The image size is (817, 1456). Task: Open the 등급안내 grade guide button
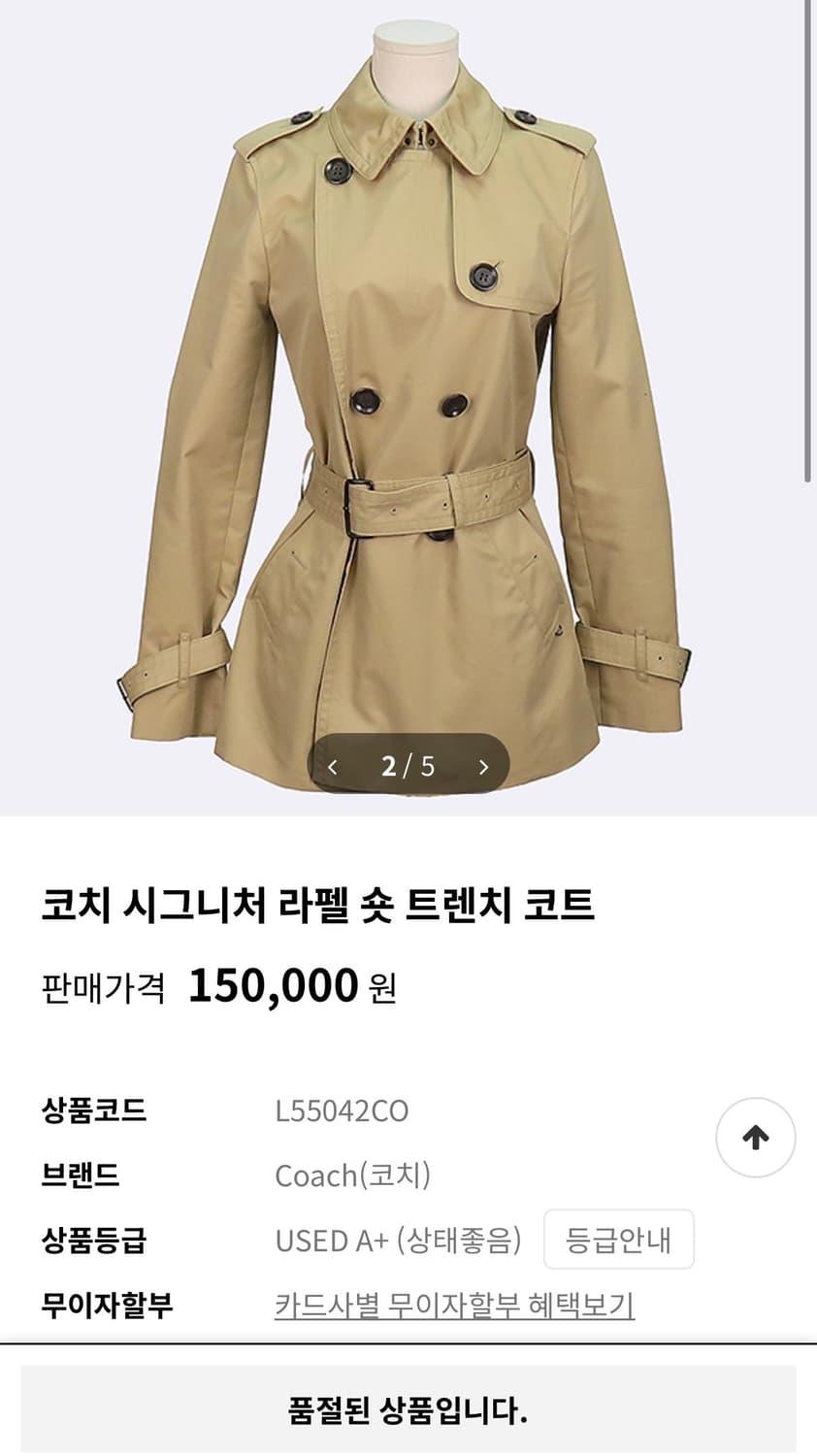coord(619,1240)
